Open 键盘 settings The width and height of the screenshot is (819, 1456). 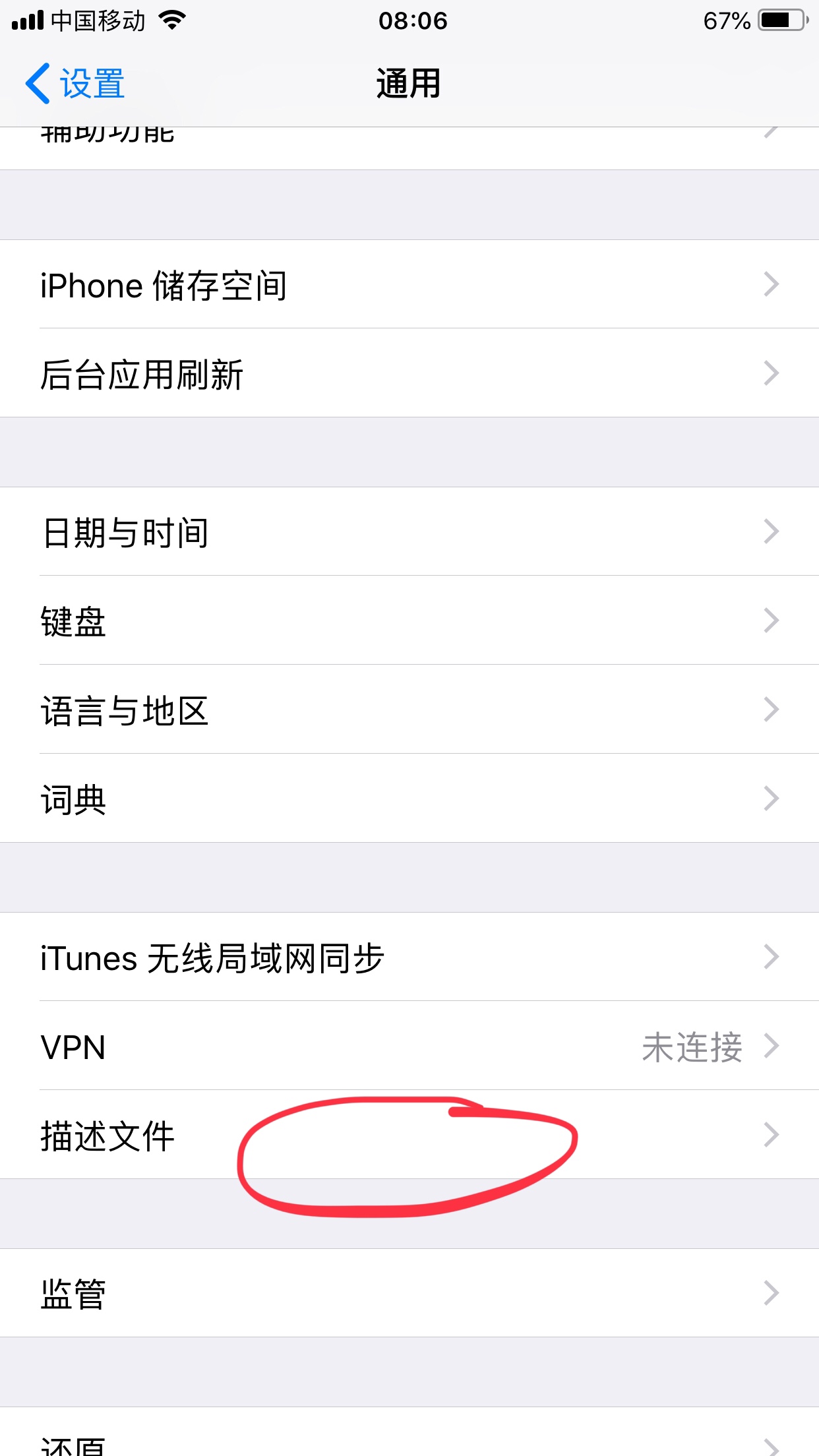(409, 621)
